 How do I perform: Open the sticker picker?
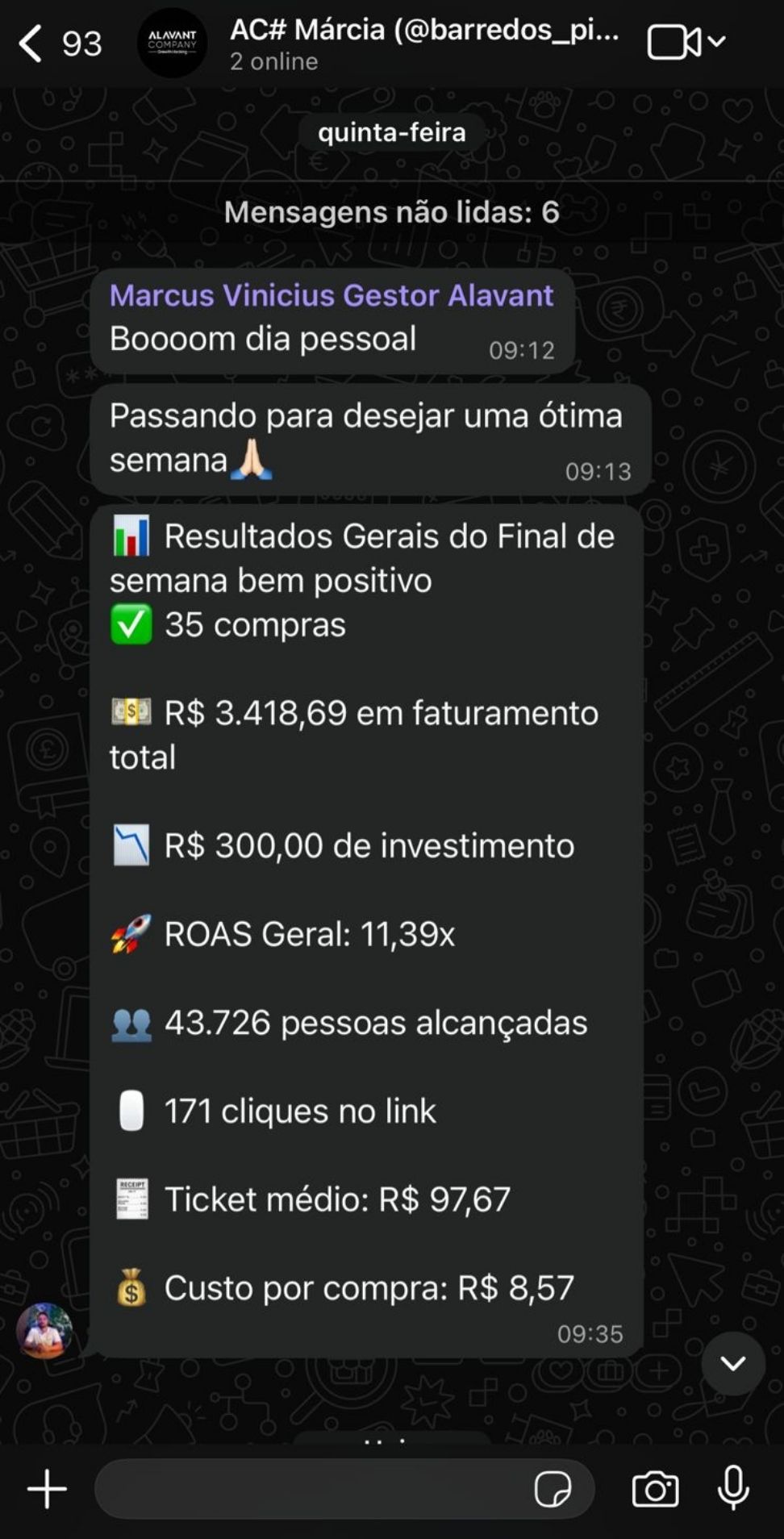(x=553, y=1489)
